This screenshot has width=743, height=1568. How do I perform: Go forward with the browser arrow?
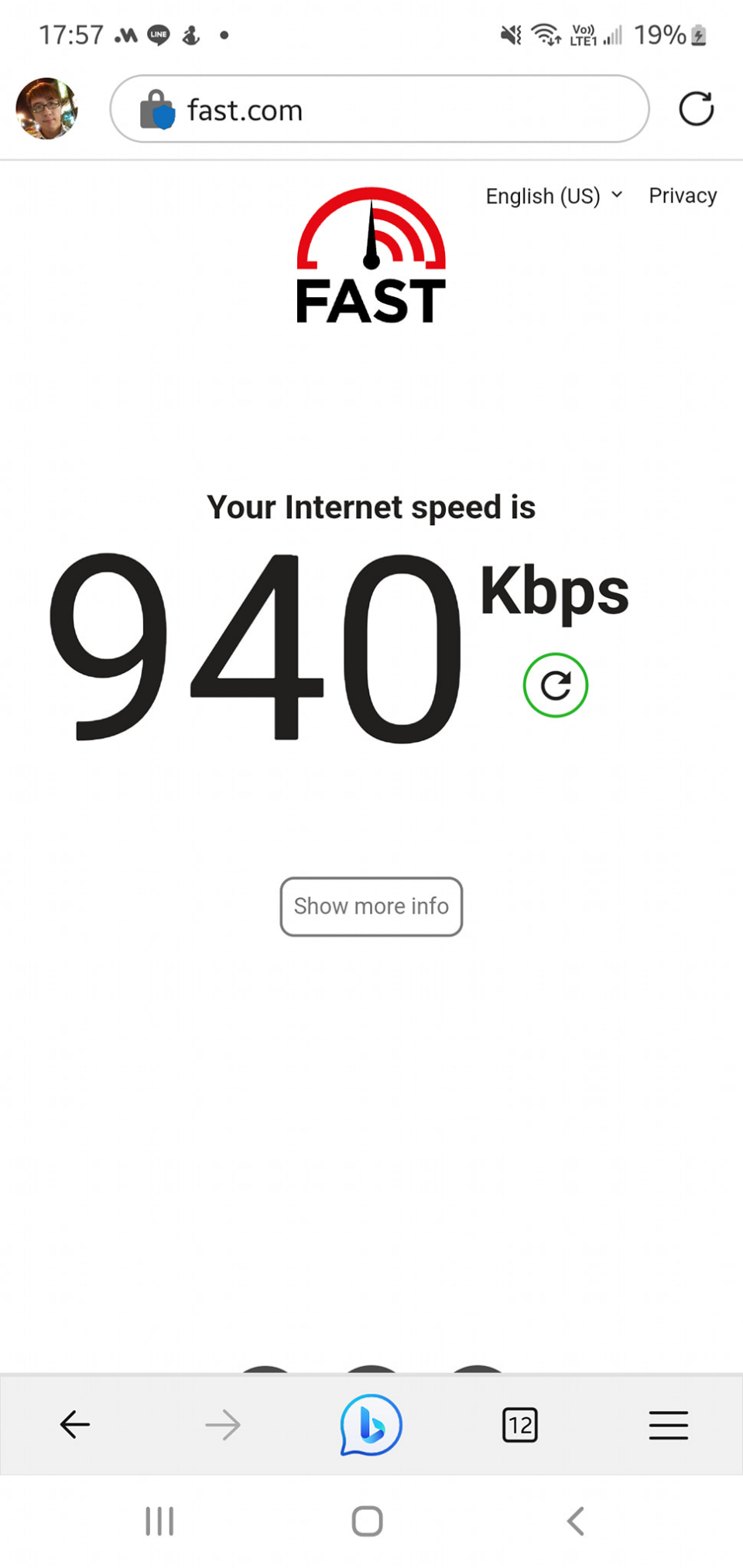(223, 1424)
